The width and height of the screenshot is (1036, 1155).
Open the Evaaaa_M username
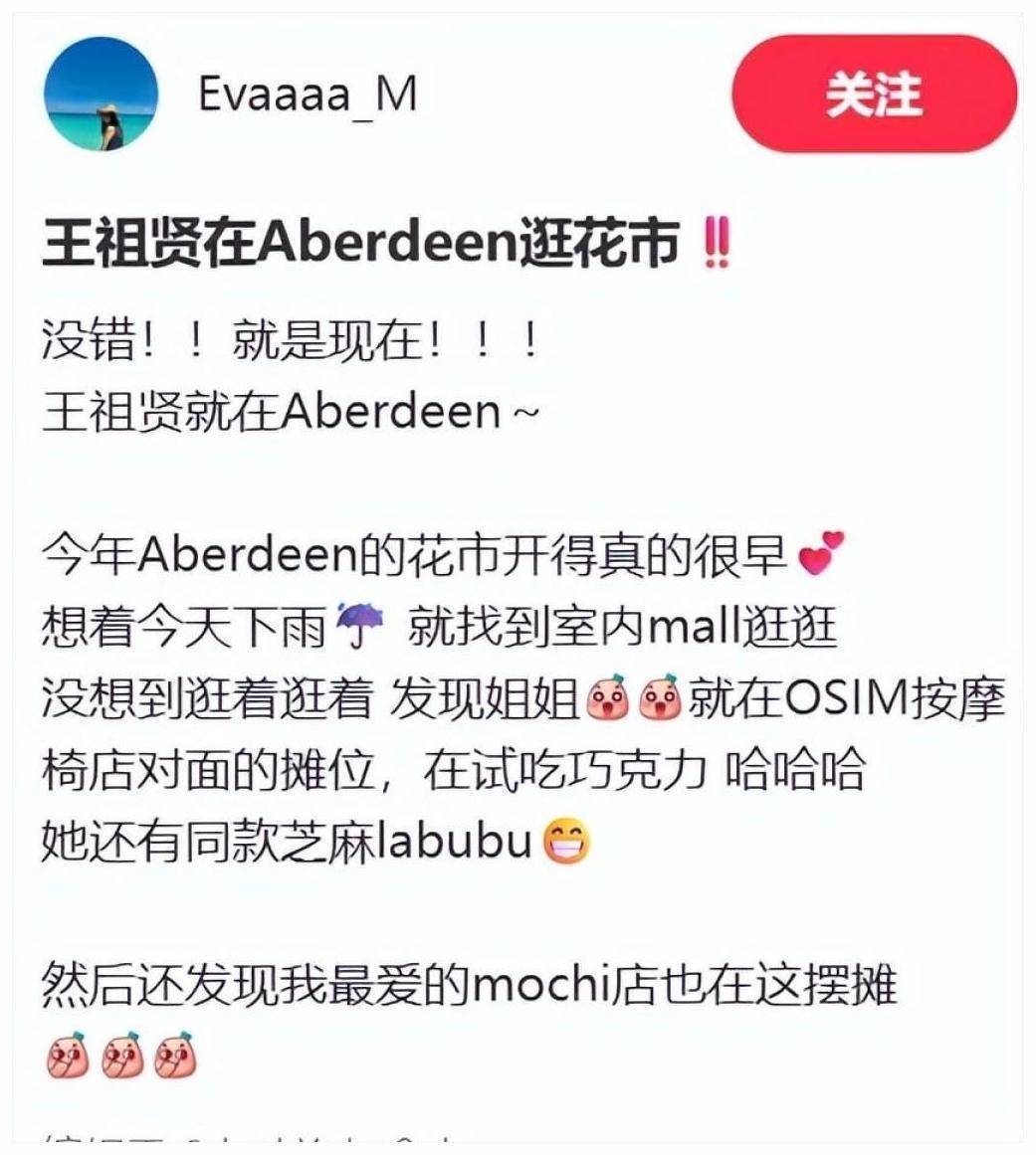[308, 95]
